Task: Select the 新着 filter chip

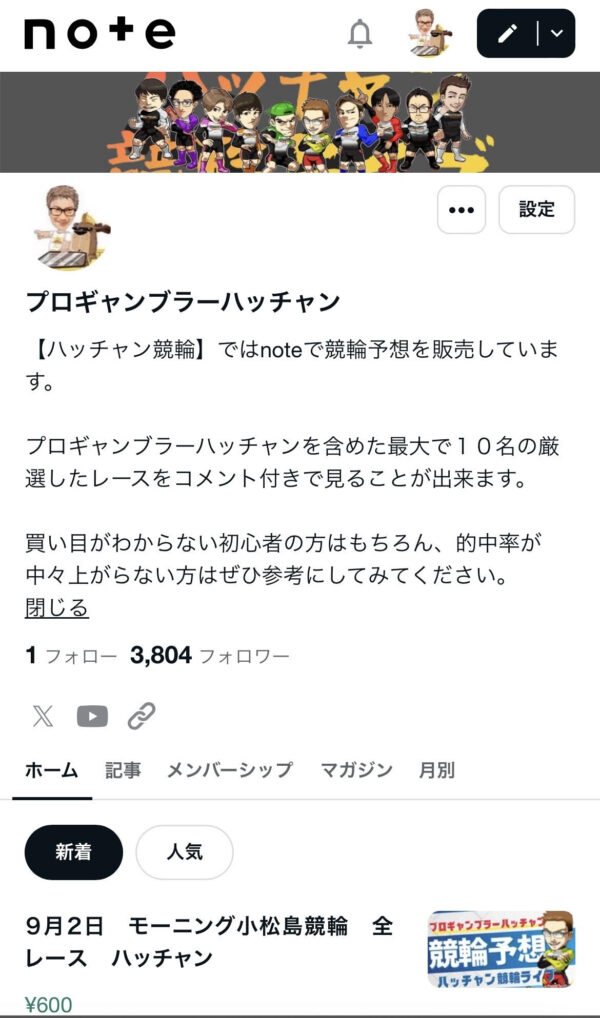Action: point(73,852)
